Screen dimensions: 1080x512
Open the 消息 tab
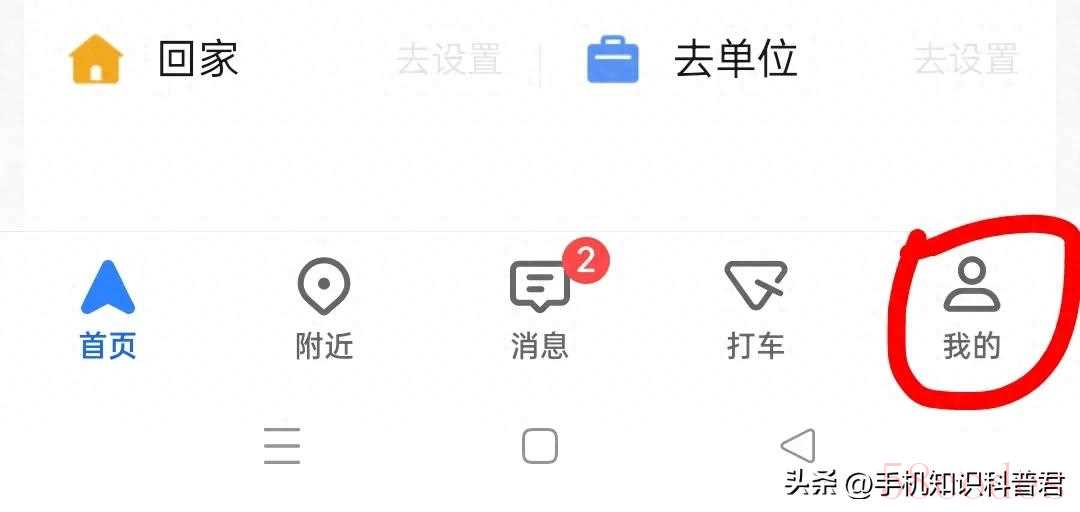(540, 308)
